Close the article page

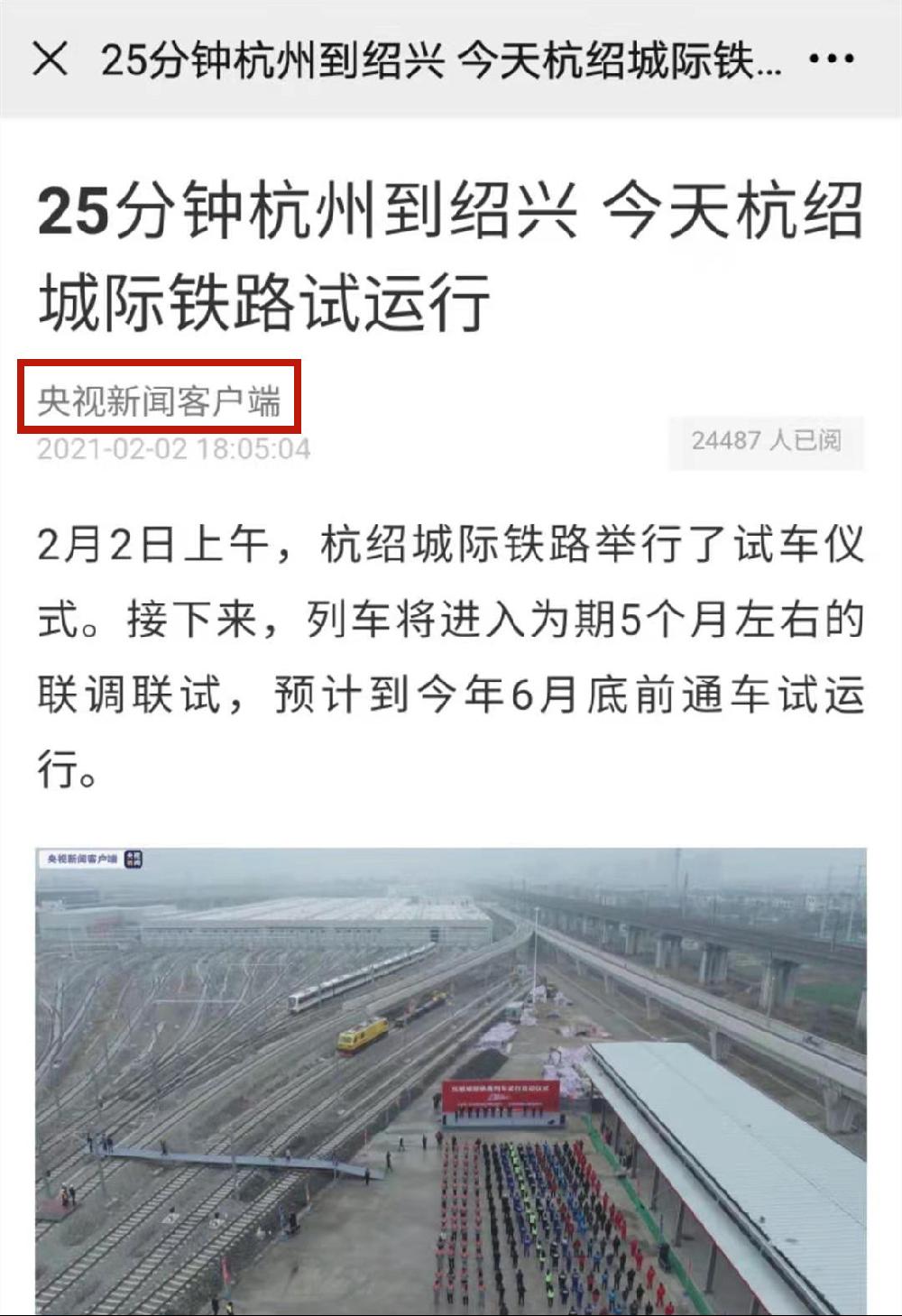50,60
